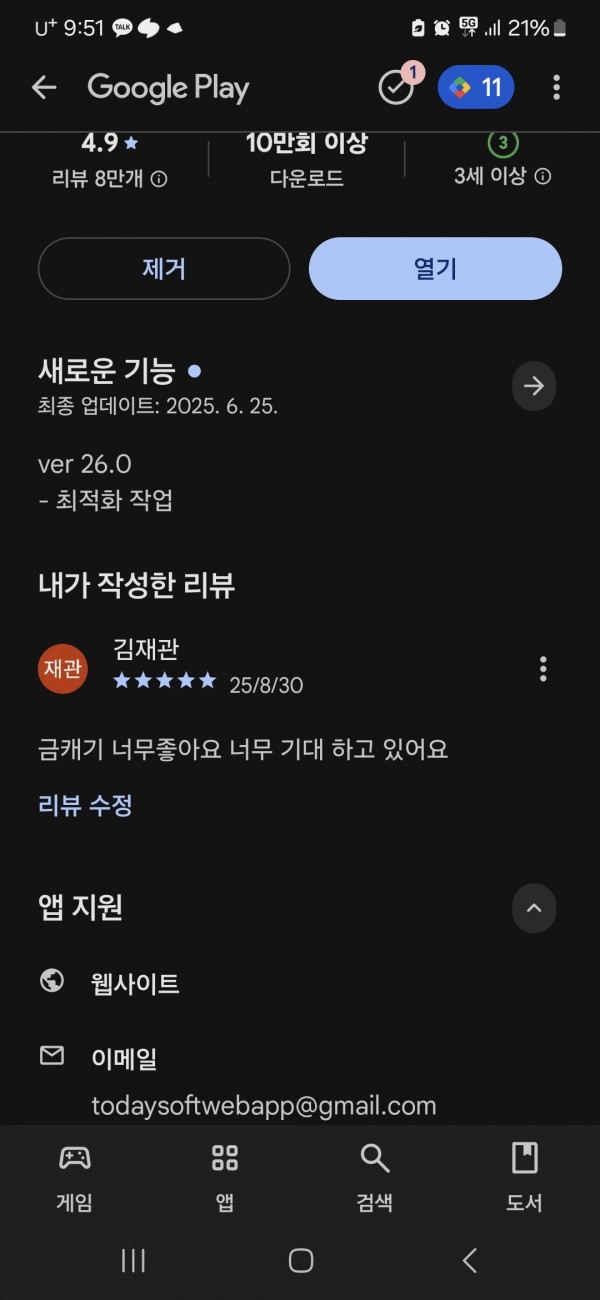The height and width of the screenshot is (1300, 600).
Task: Switch to the 앱 tab
Action: pyautogui.click(x=225, y=1178)
